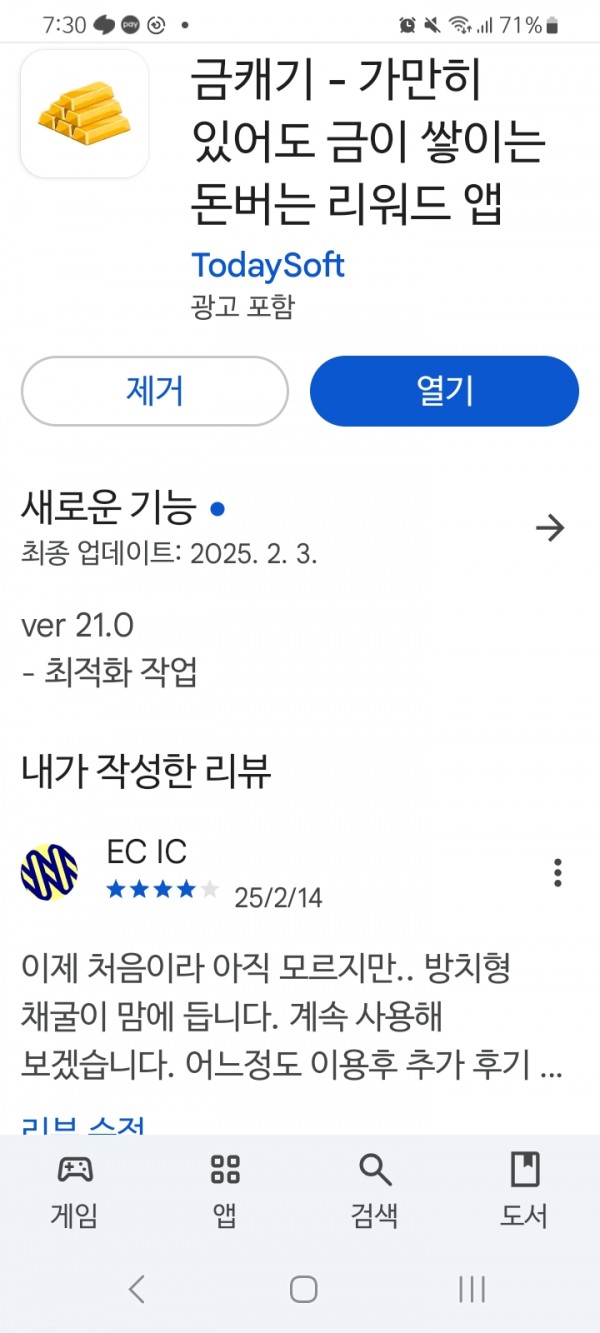The width and height of the screenshot is (600, 1333).
Task: Tap the 제거 uninstall button
Action: 155,391
